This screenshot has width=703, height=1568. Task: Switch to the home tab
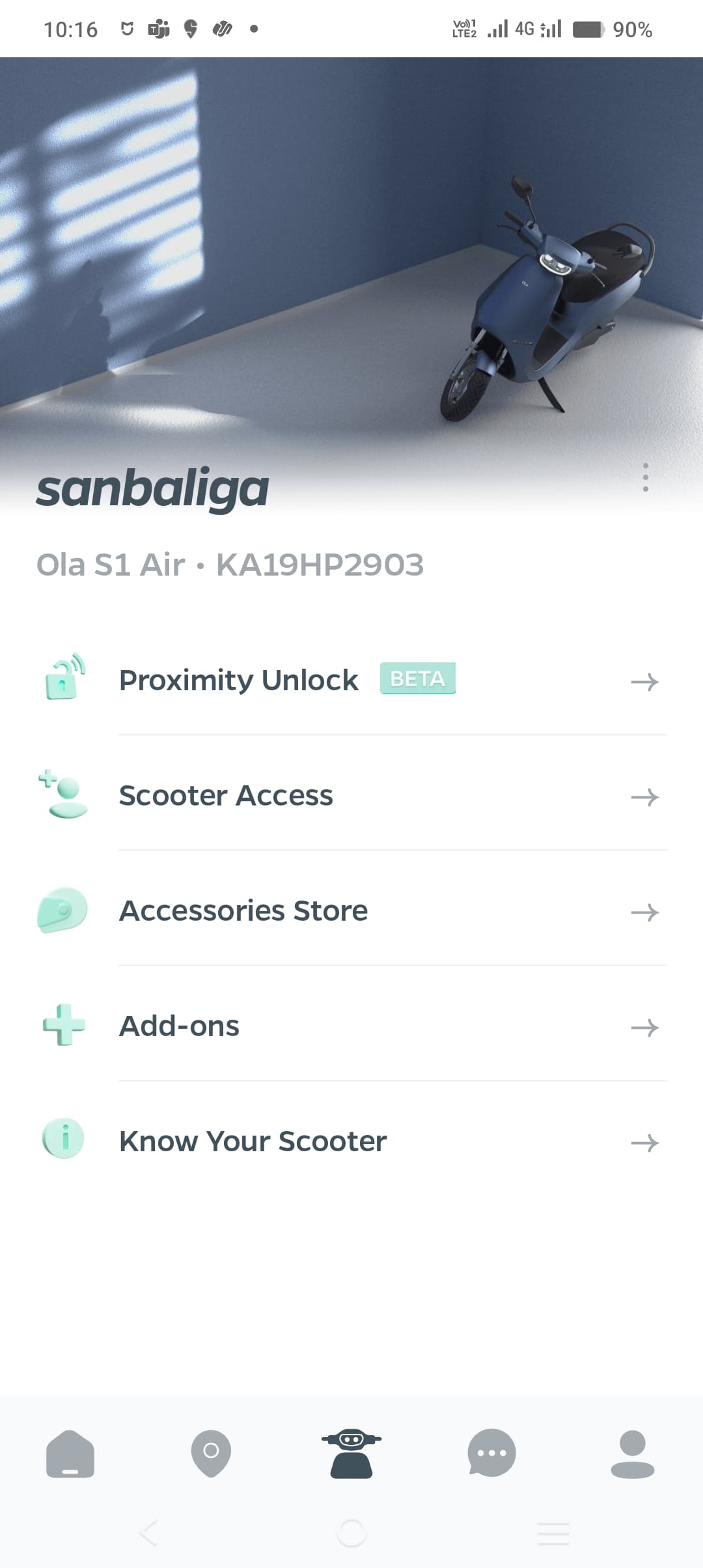tap(70, 1453)
